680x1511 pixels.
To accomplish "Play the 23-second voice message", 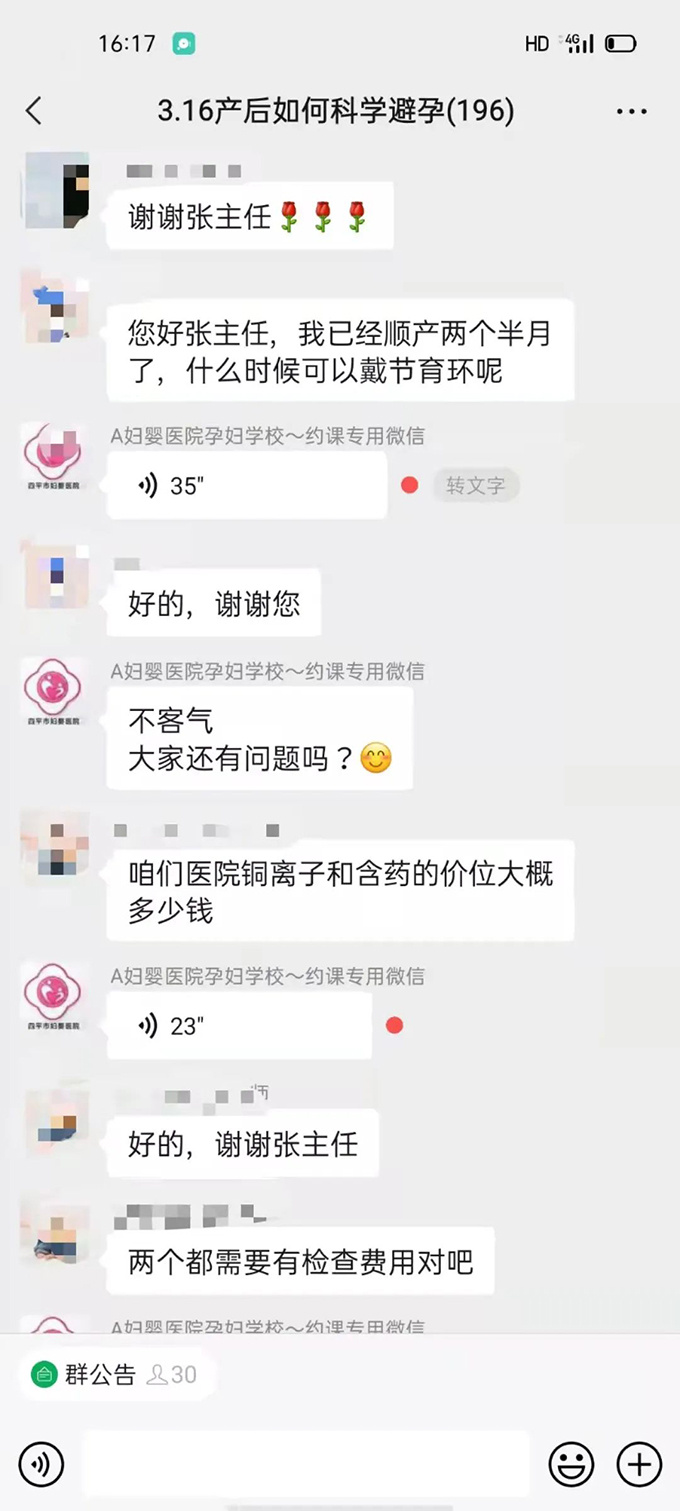I will pyautogui.click(x=239, y=1026).
